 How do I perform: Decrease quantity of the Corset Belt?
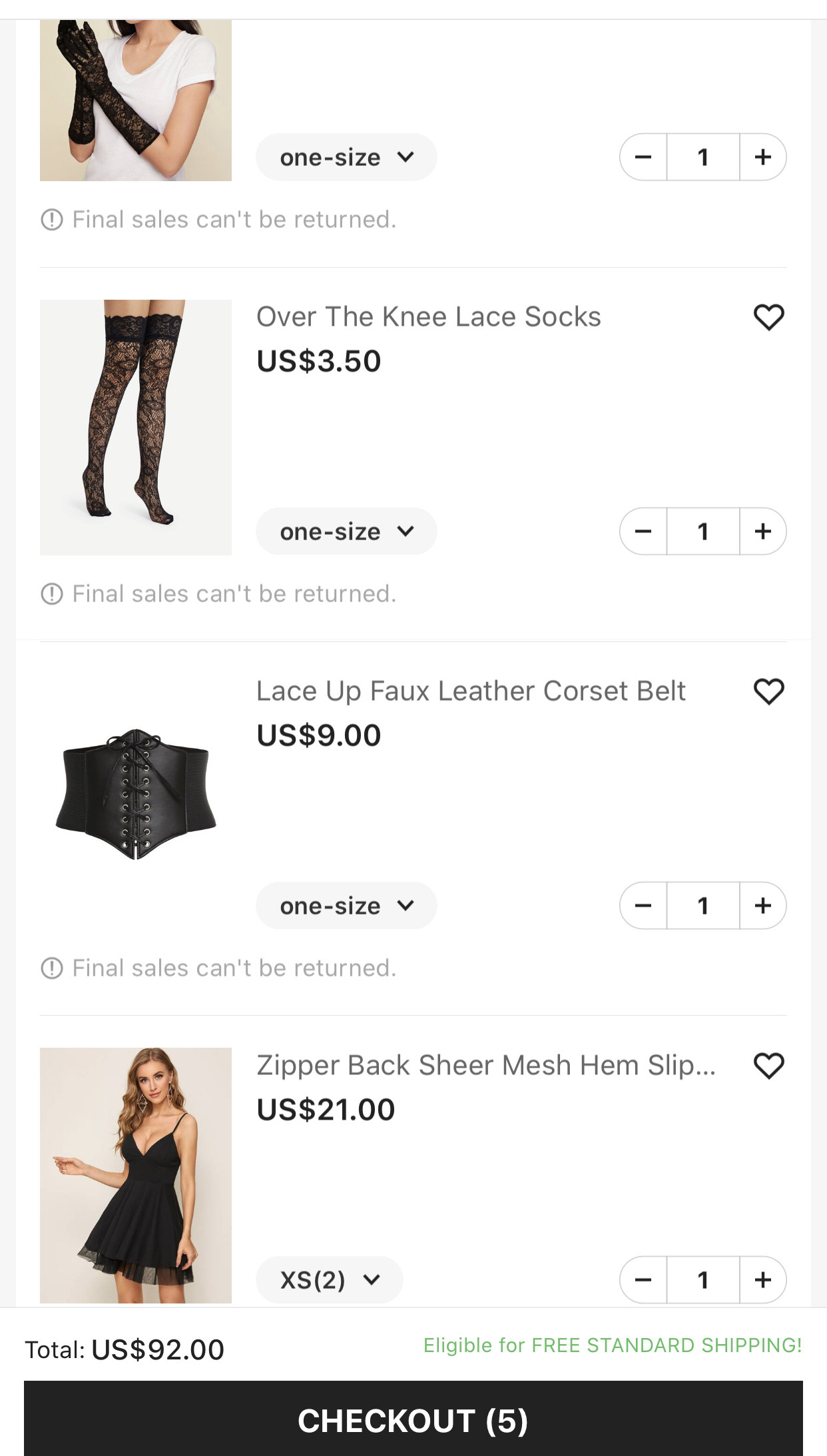tap(643, 906)
